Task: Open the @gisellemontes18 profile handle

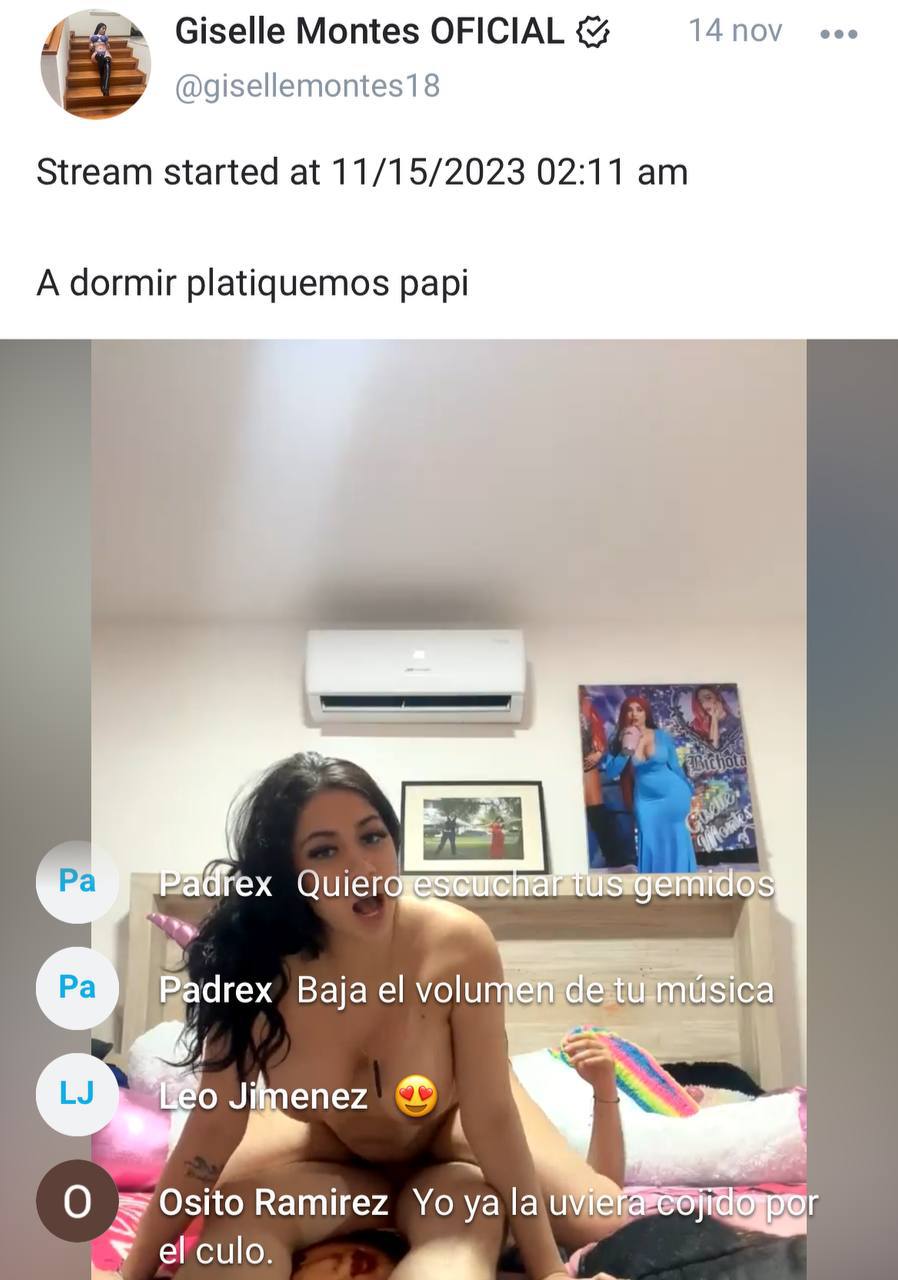Action: pos(307,86)
